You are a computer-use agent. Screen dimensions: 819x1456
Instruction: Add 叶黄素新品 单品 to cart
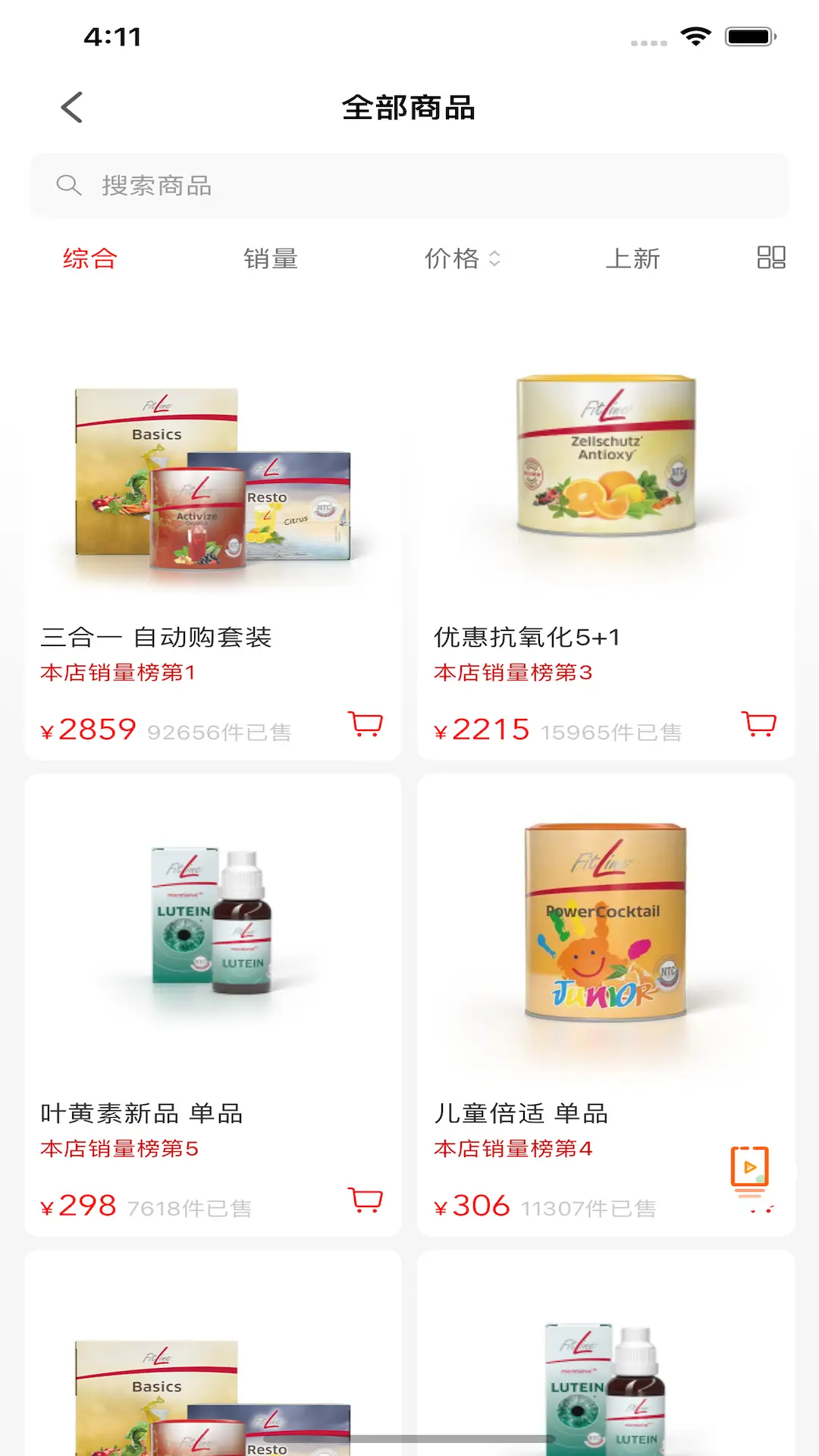pyautogui.click(x=366, y=1200)
